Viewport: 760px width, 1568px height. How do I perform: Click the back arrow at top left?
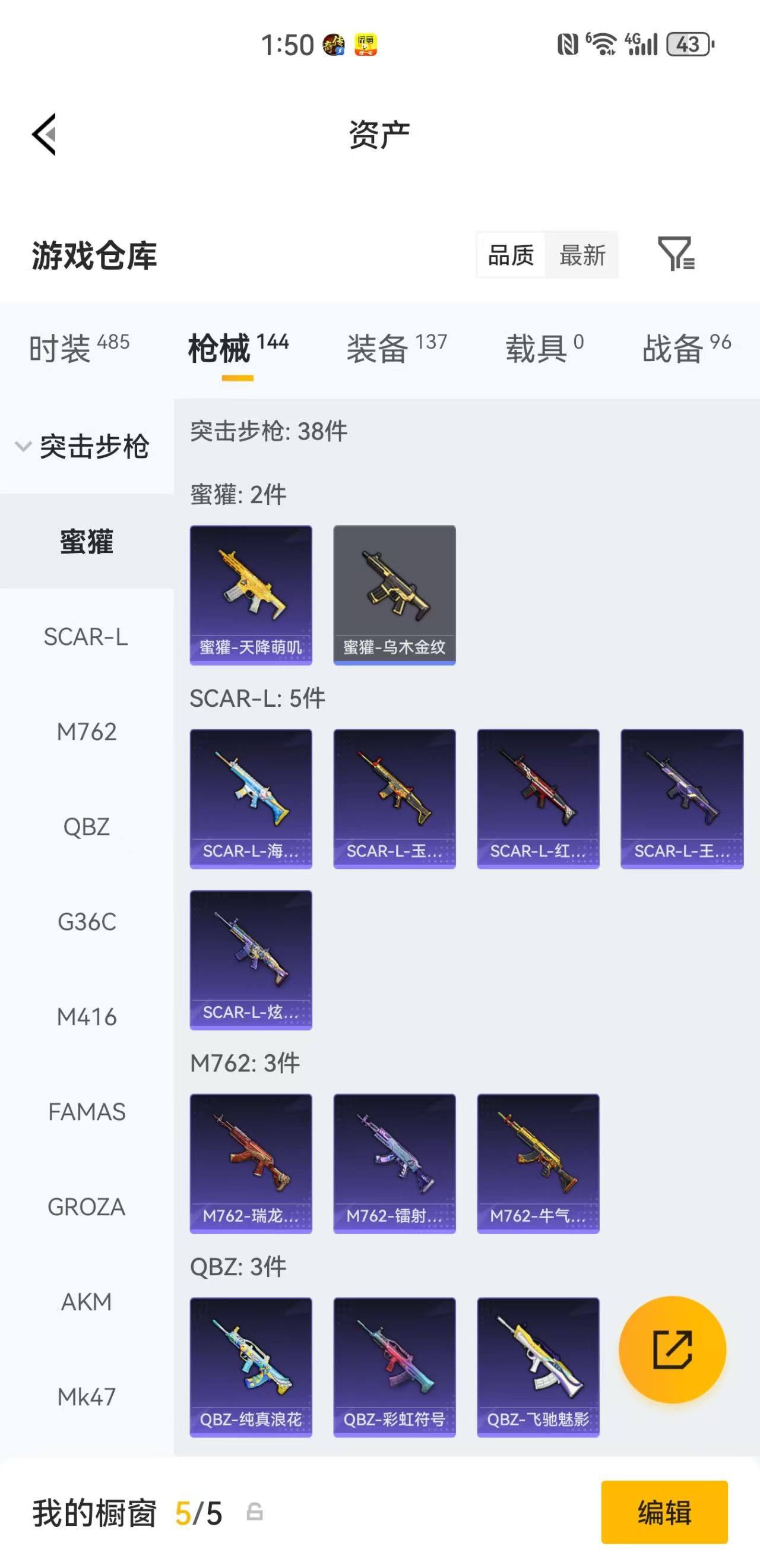(x=43, y=135)
